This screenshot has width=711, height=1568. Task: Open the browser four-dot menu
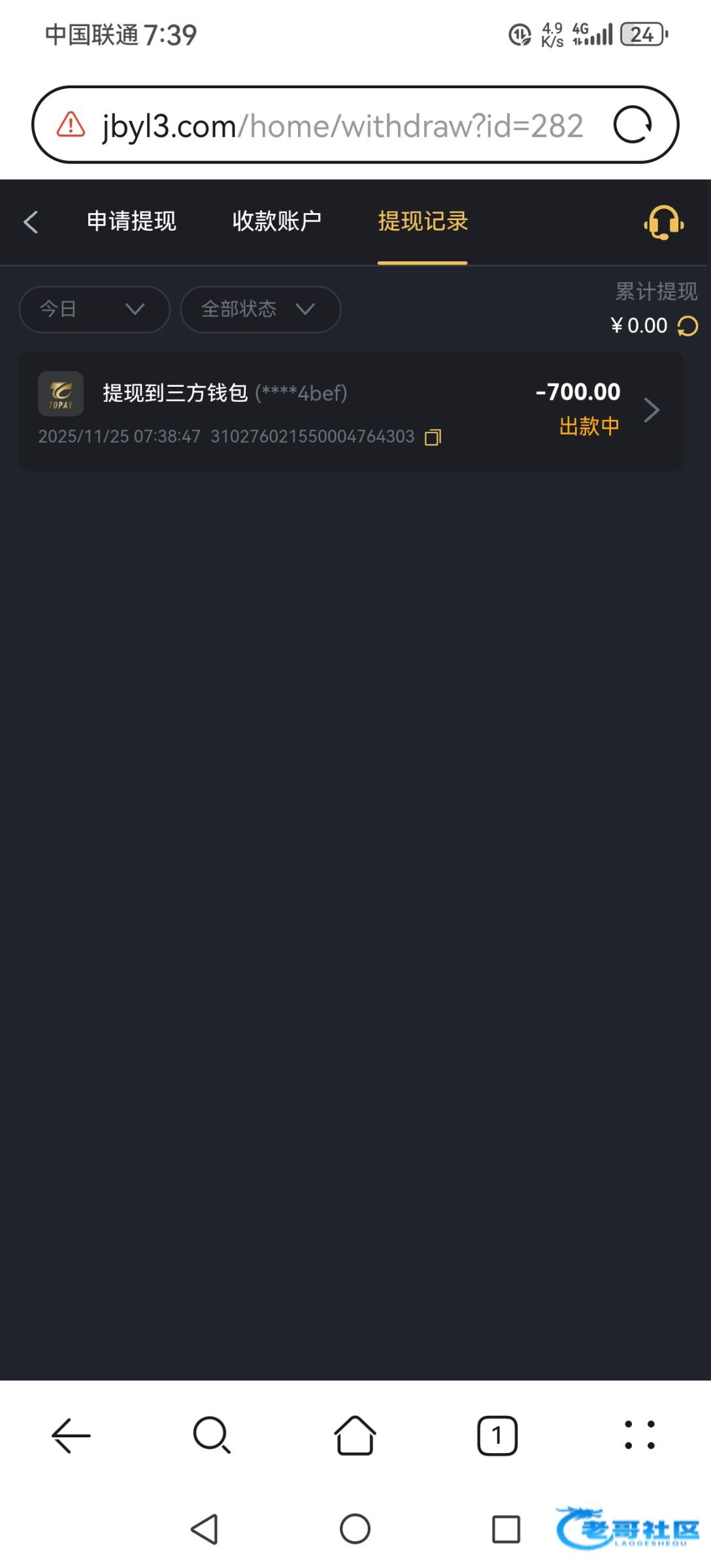[639, 1435]
